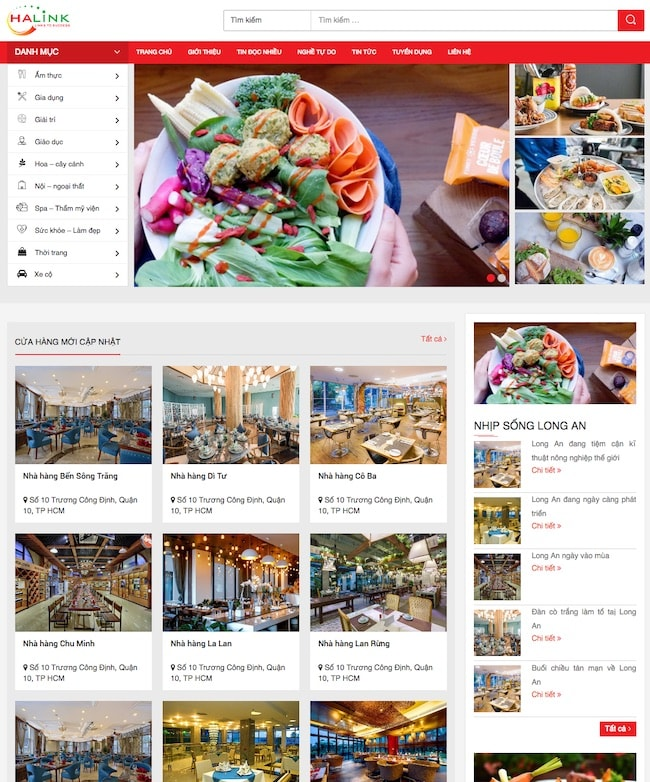Expand the DANH MỤC category menu

point(67,52)
